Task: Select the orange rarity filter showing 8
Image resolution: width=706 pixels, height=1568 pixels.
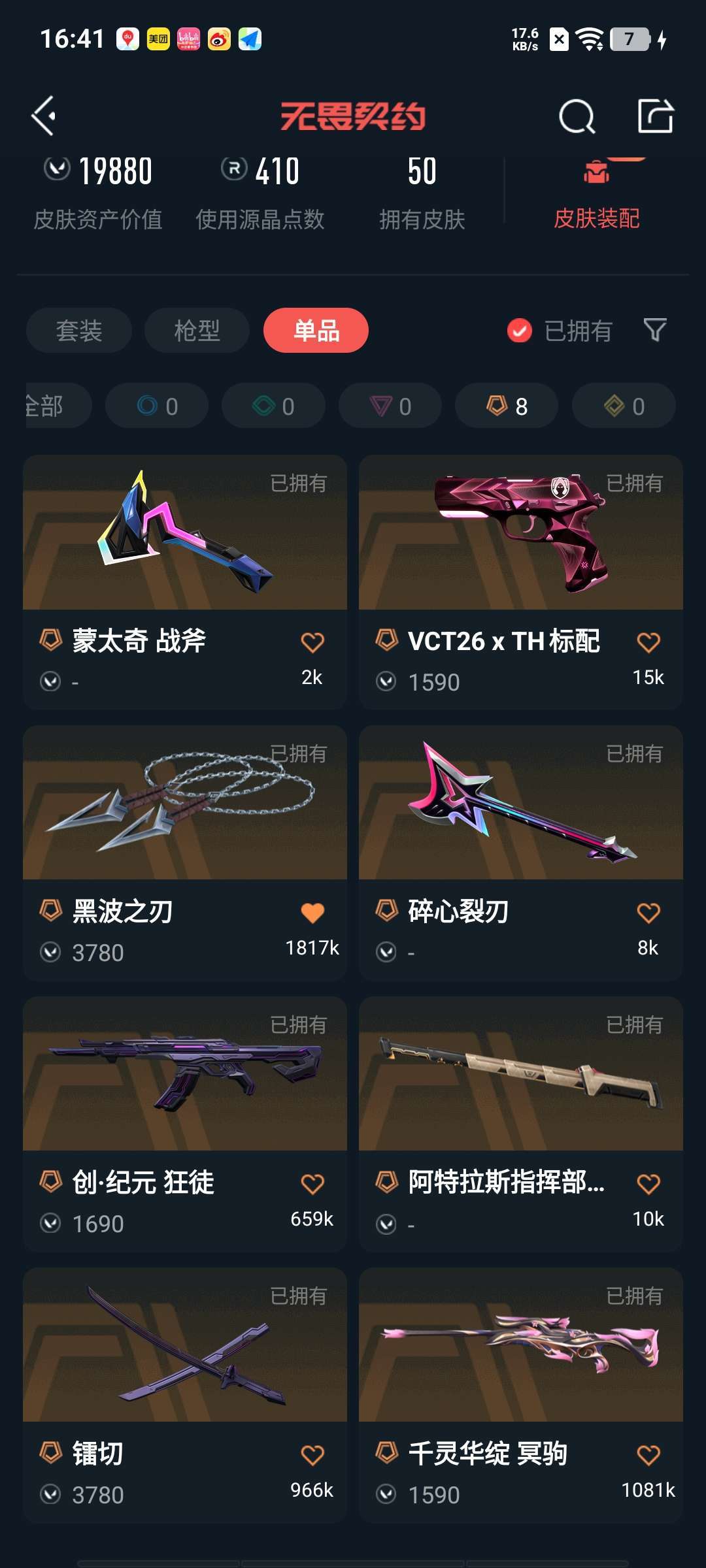Action: coord(507,406)
